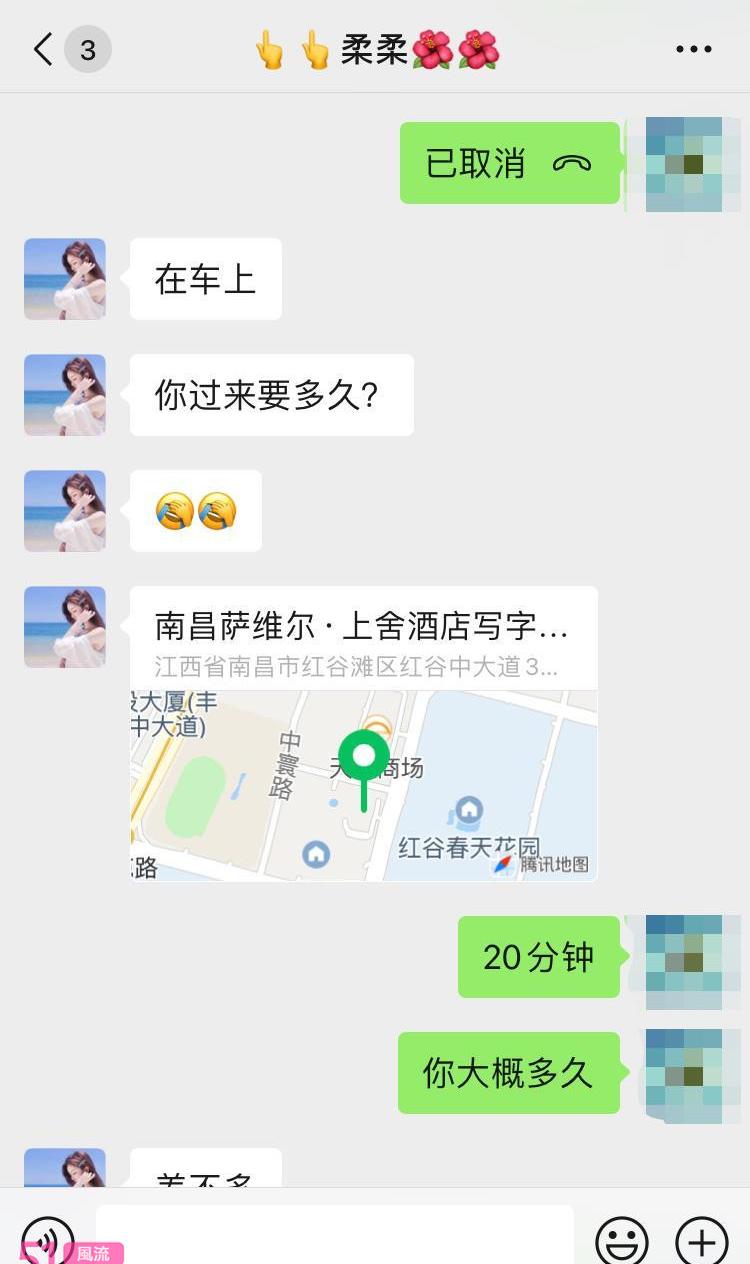The width and height of the screenshot is (750, 1264).
Task: Tap the 你大概多久 green bubble
Action: point(508,1073)
